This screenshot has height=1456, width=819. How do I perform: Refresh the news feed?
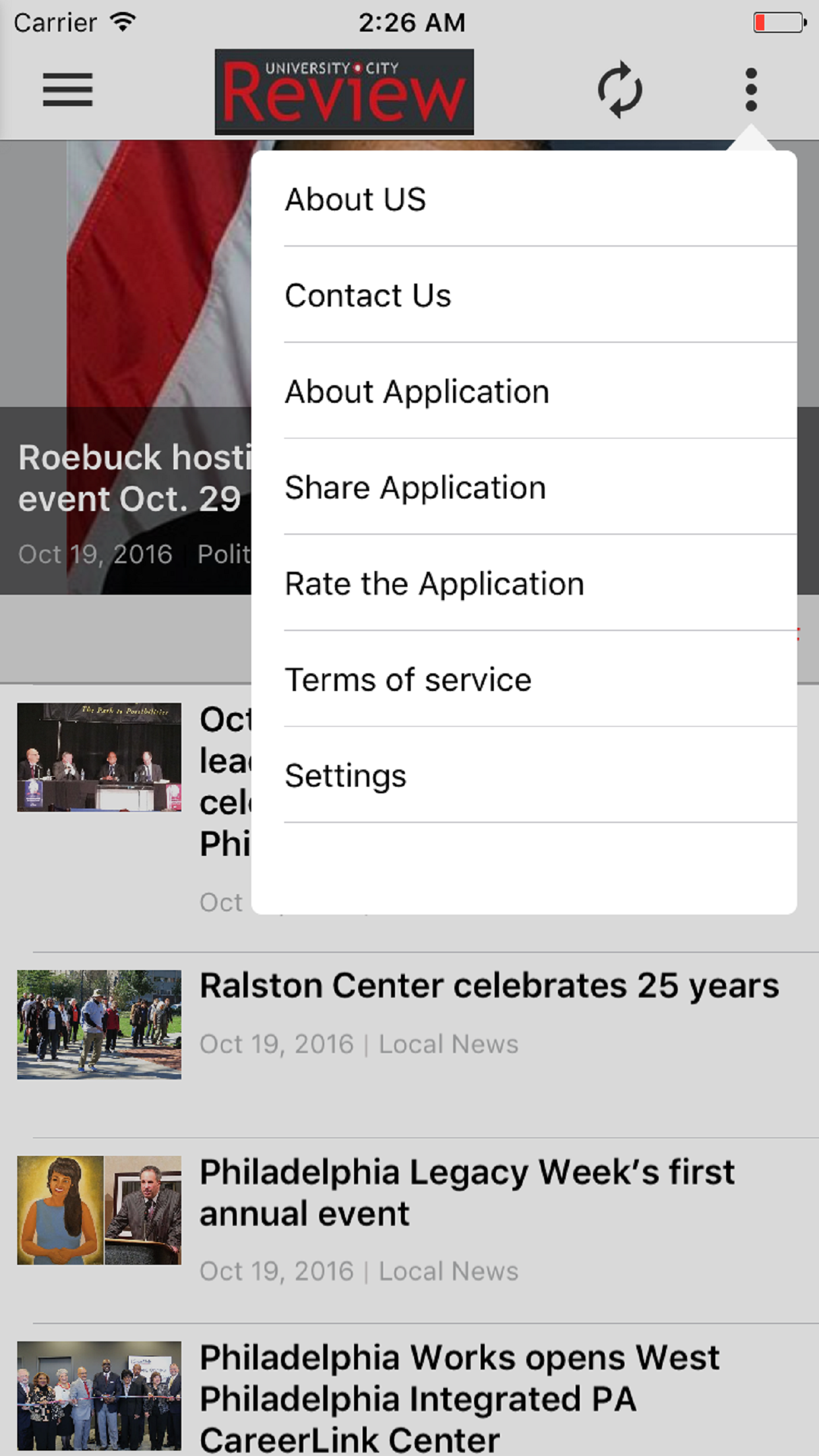619,90
